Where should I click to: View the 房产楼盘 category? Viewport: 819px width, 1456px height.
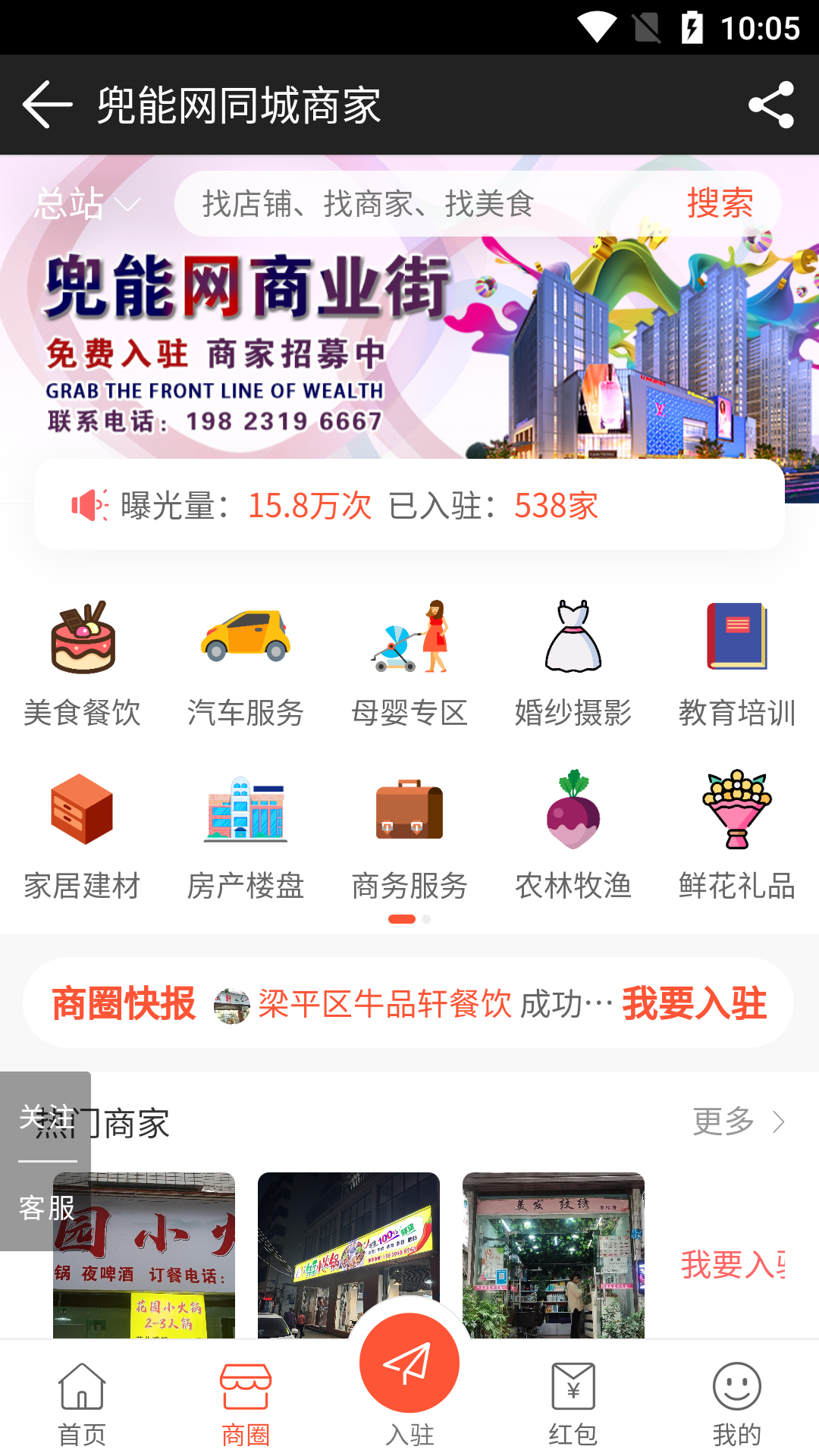246,836
